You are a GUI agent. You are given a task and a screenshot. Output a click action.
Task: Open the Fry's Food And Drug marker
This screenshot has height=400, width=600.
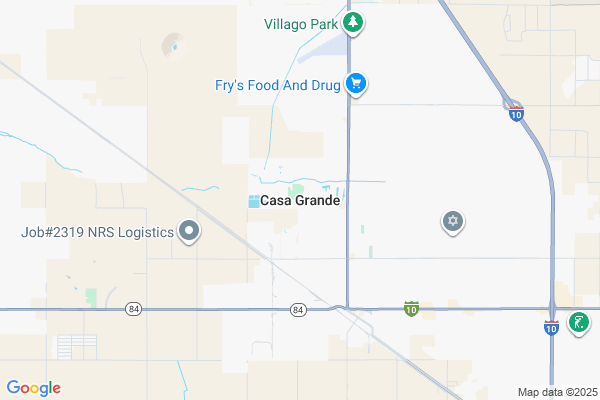click(354, 84)
